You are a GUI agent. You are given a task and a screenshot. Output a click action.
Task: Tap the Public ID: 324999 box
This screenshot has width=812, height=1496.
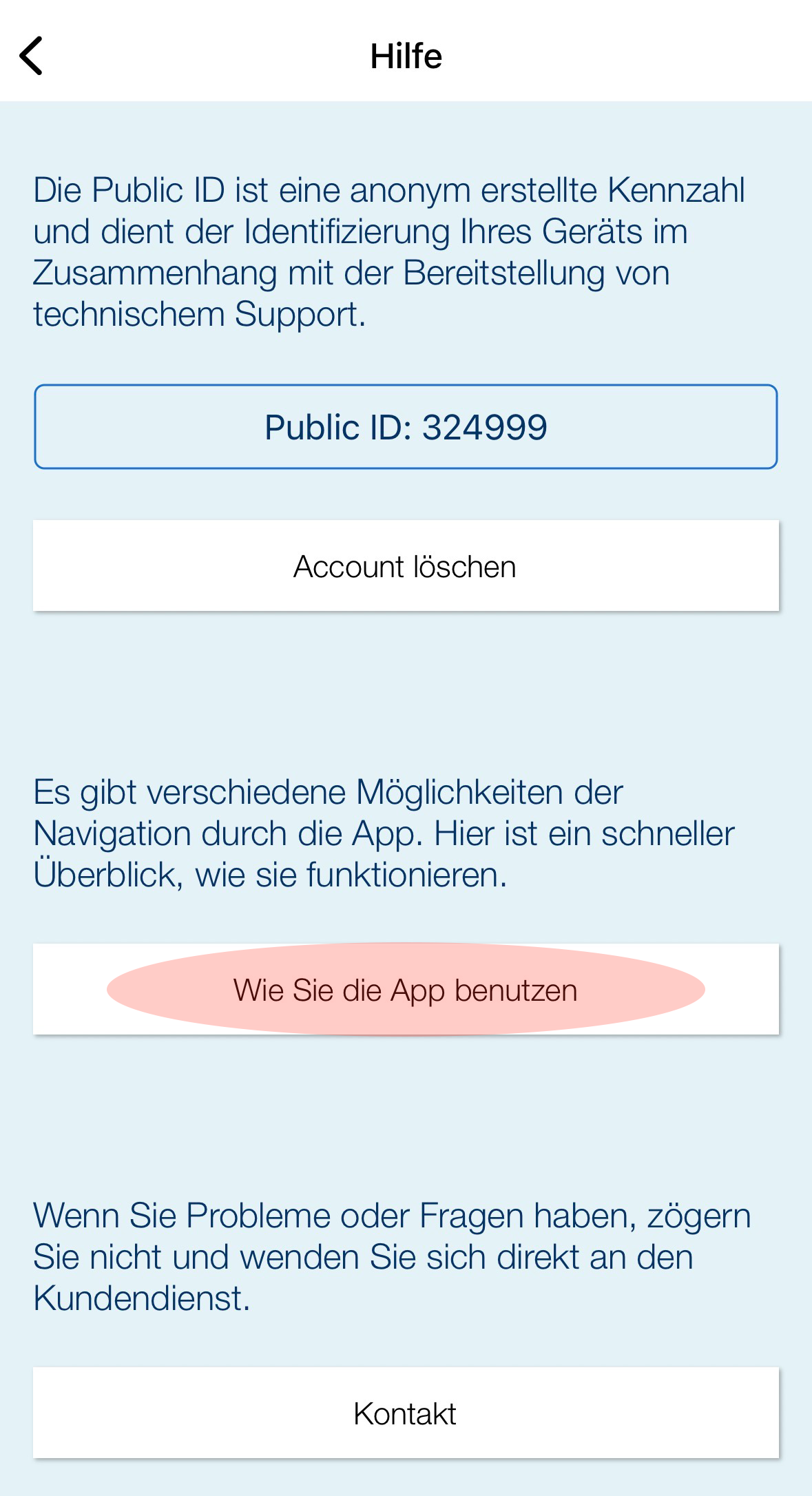(406, 427)
